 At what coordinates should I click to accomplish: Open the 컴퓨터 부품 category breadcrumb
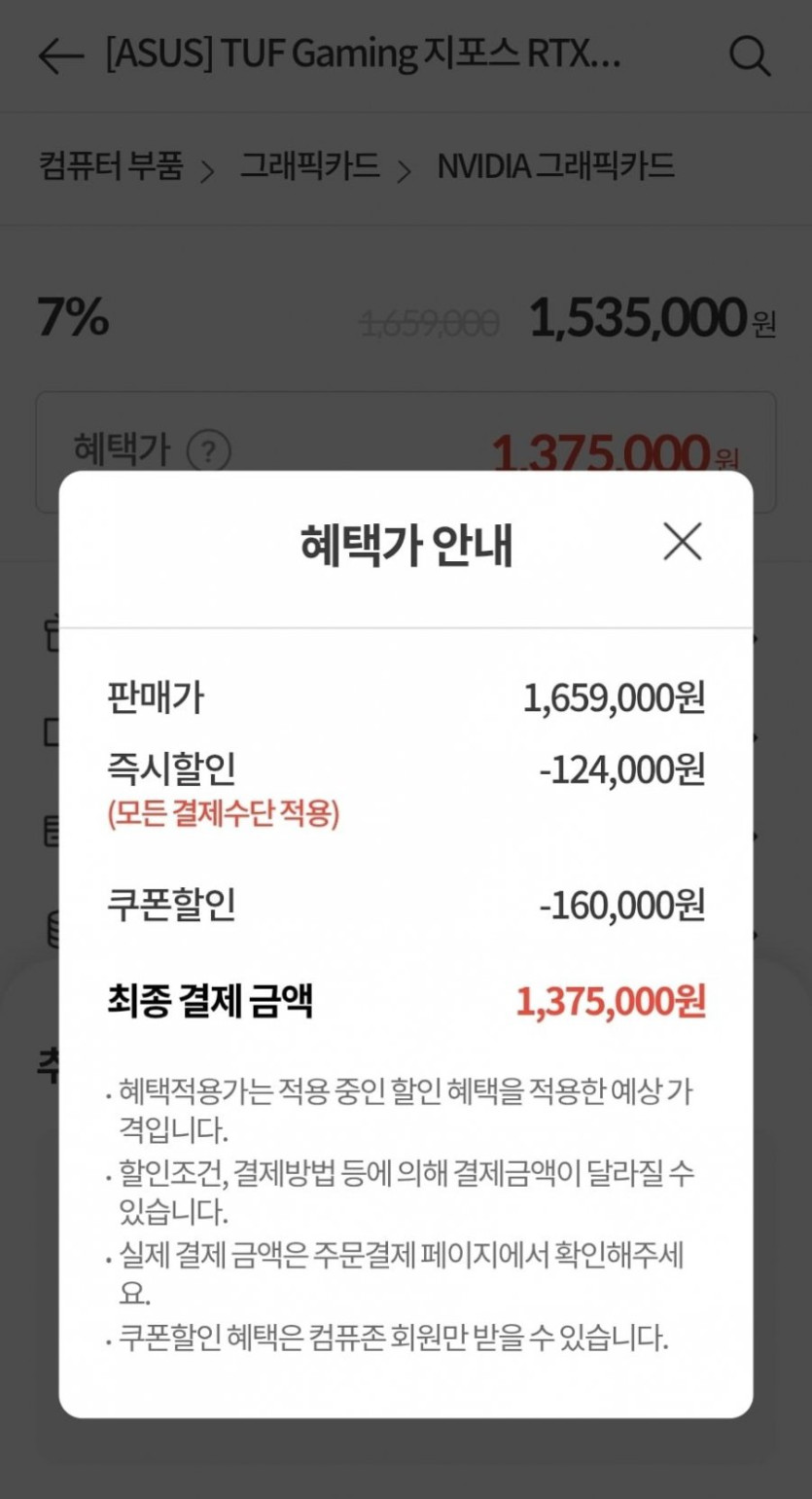pyautogui.click(x=111, y=166)
